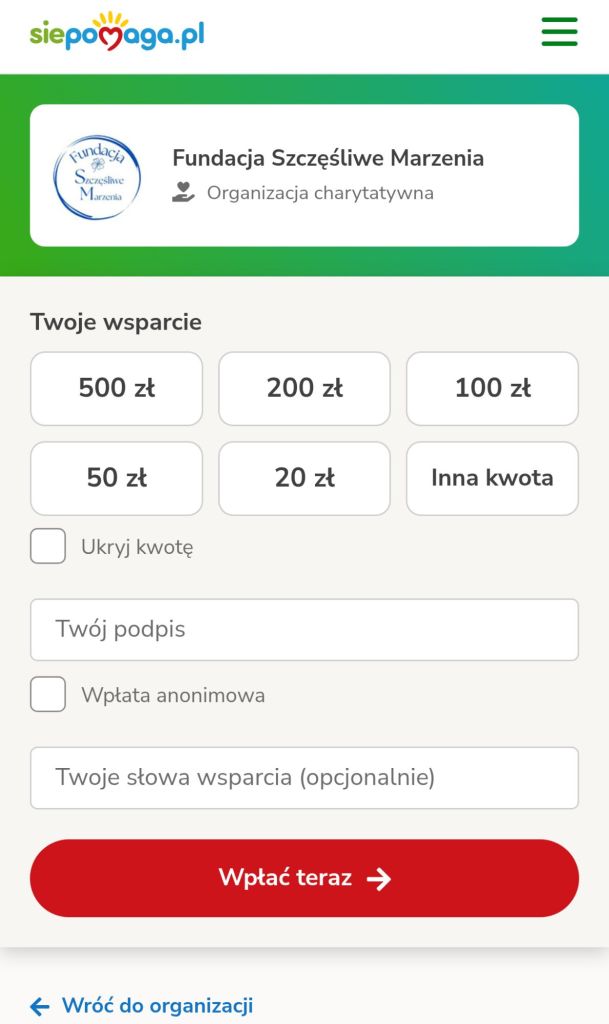Pick the 100 zł amount
This screenshot has height=1024, width=609.
click(x=492, y=388)
